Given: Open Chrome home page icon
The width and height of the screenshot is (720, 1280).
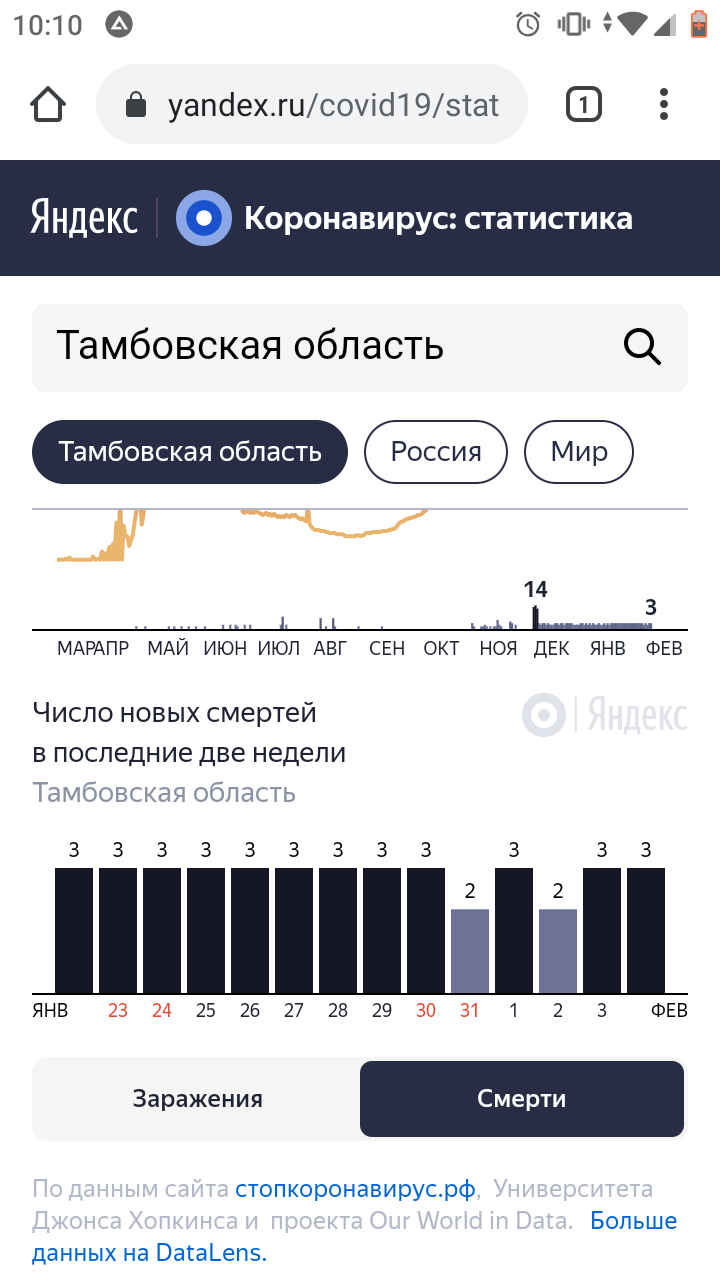Looking at the screenshot, I should tap(48, 105).
